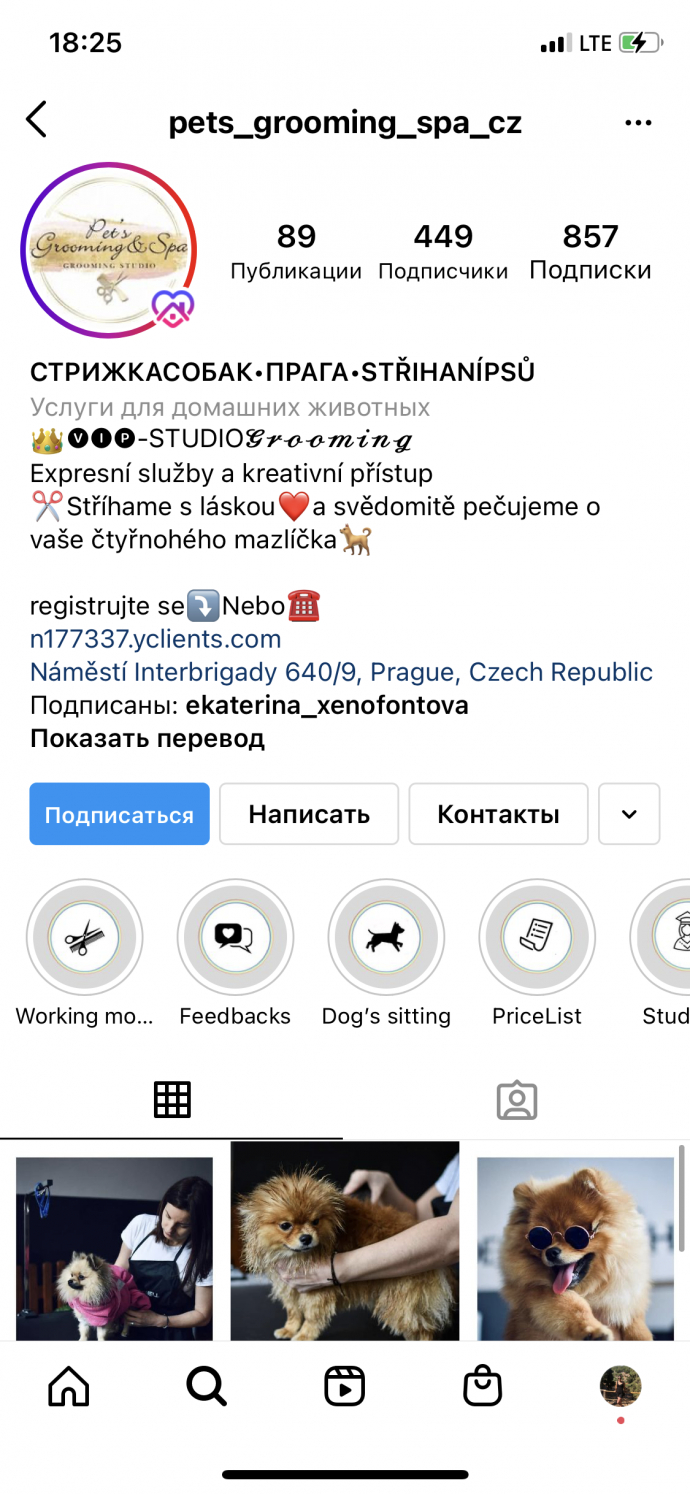
Task: Message the studio via Написать
Action: click(x=309, y=814)
